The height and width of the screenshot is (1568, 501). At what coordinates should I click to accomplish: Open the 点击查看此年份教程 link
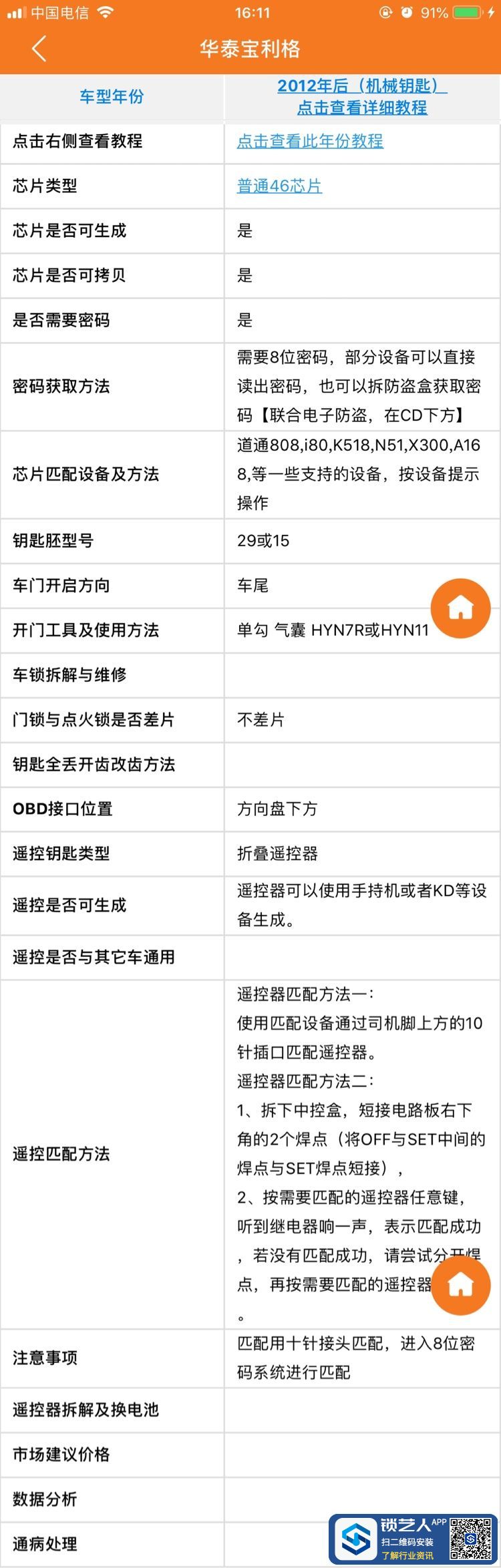[x=310, y=141]
